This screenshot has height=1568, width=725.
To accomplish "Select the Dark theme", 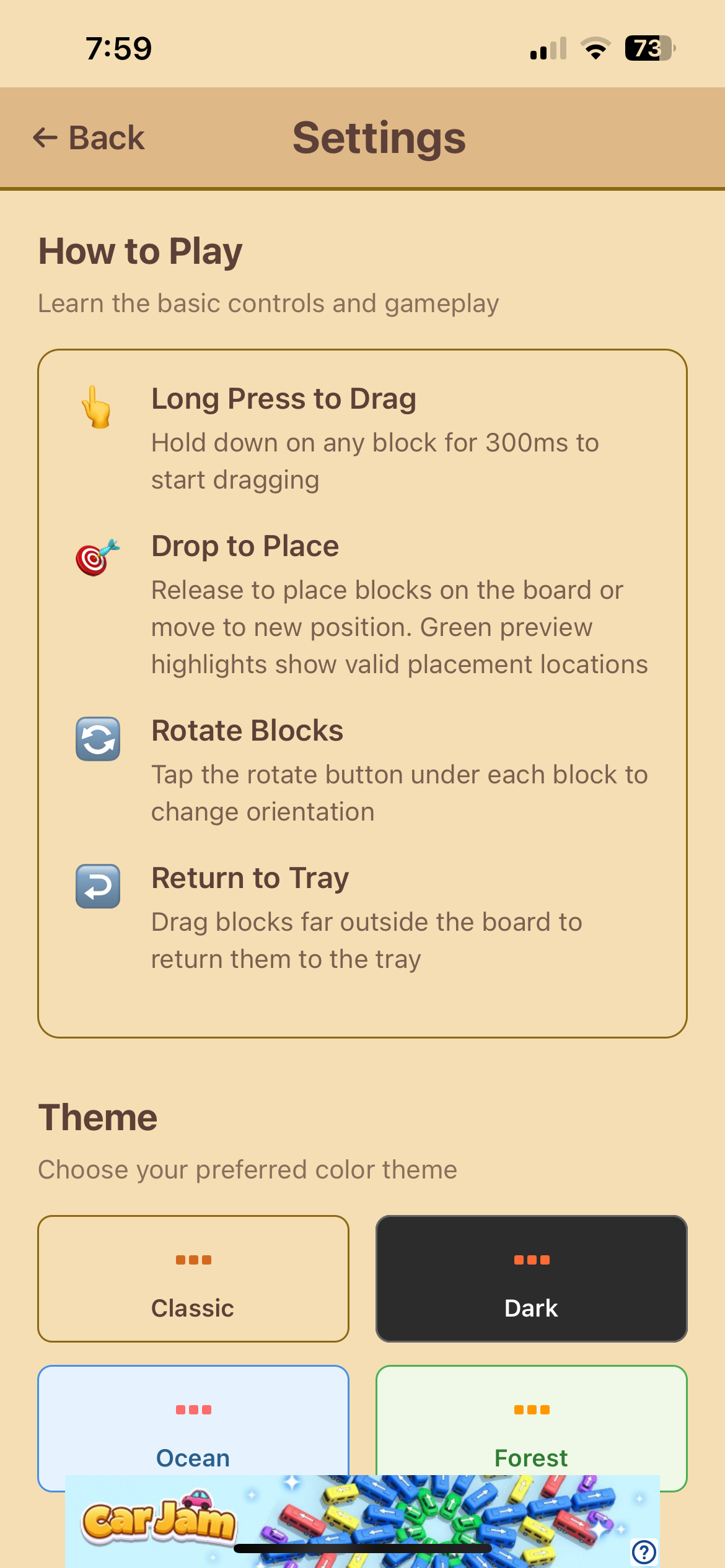I will pos(531,1278).
